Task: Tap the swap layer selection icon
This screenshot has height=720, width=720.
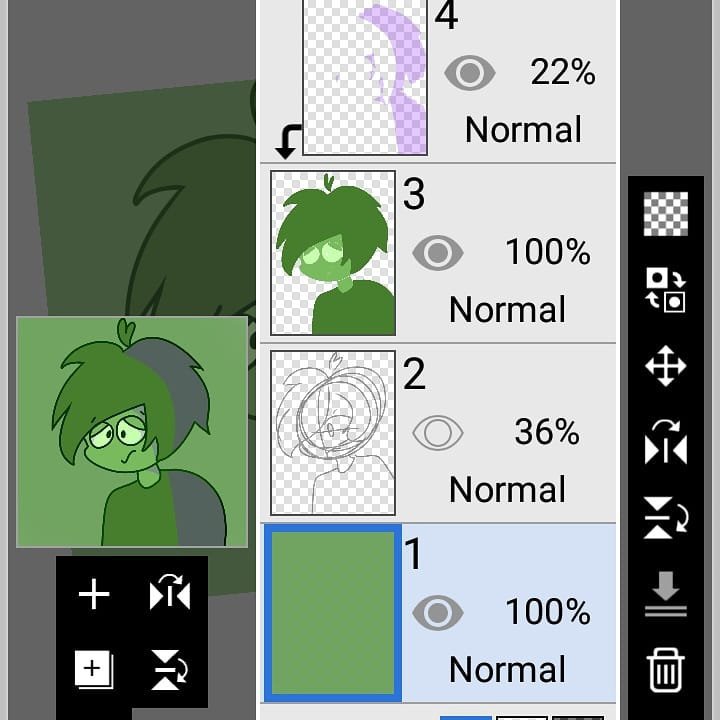Action: 666,290
